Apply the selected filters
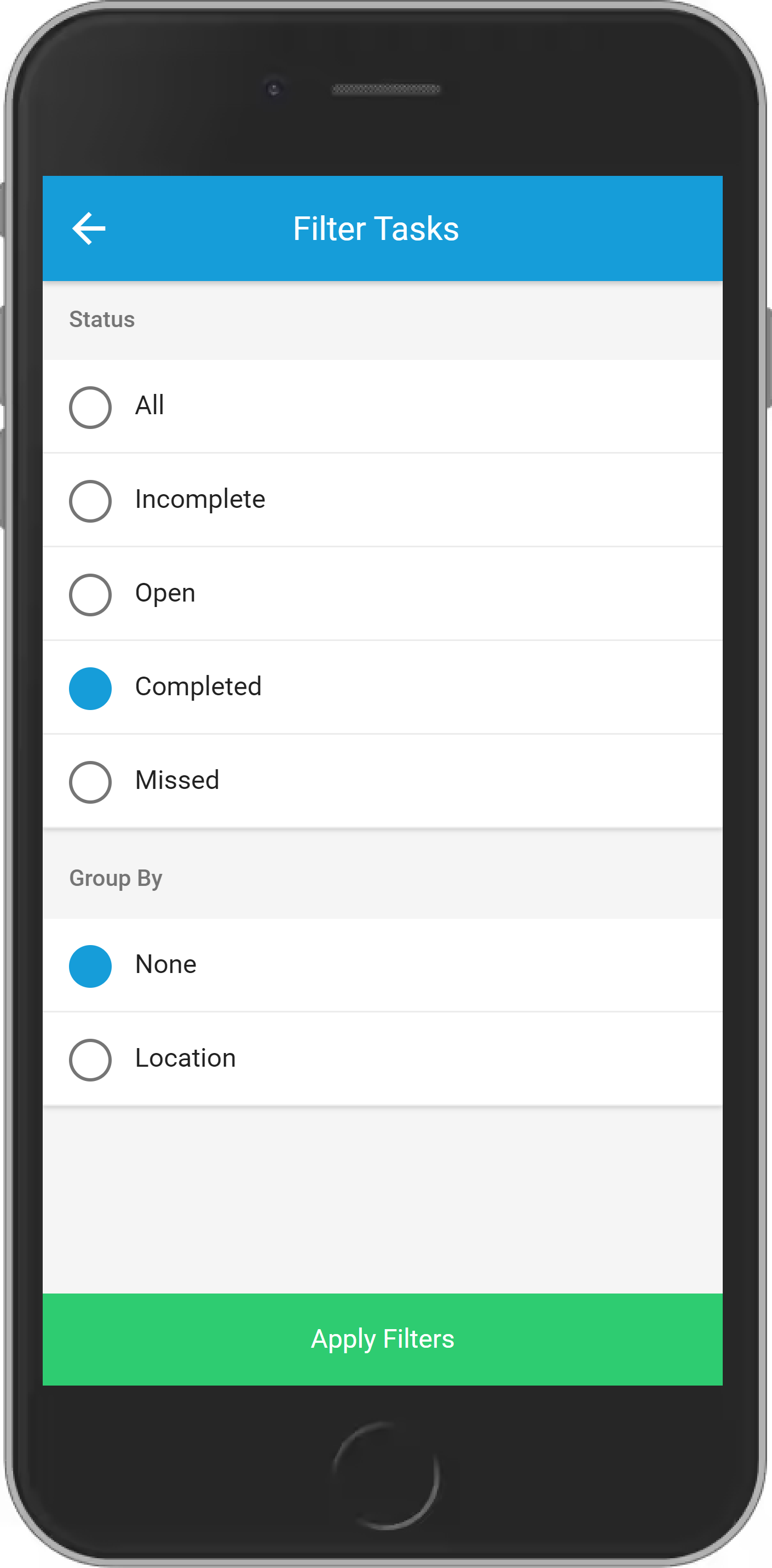772x1568 pixels. (382, 1339)
